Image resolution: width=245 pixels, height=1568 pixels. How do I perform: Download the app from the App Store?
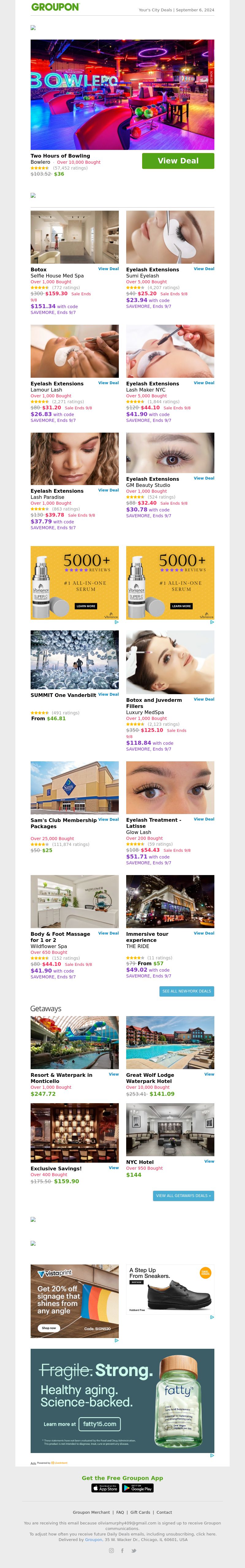coord(105,1488)
